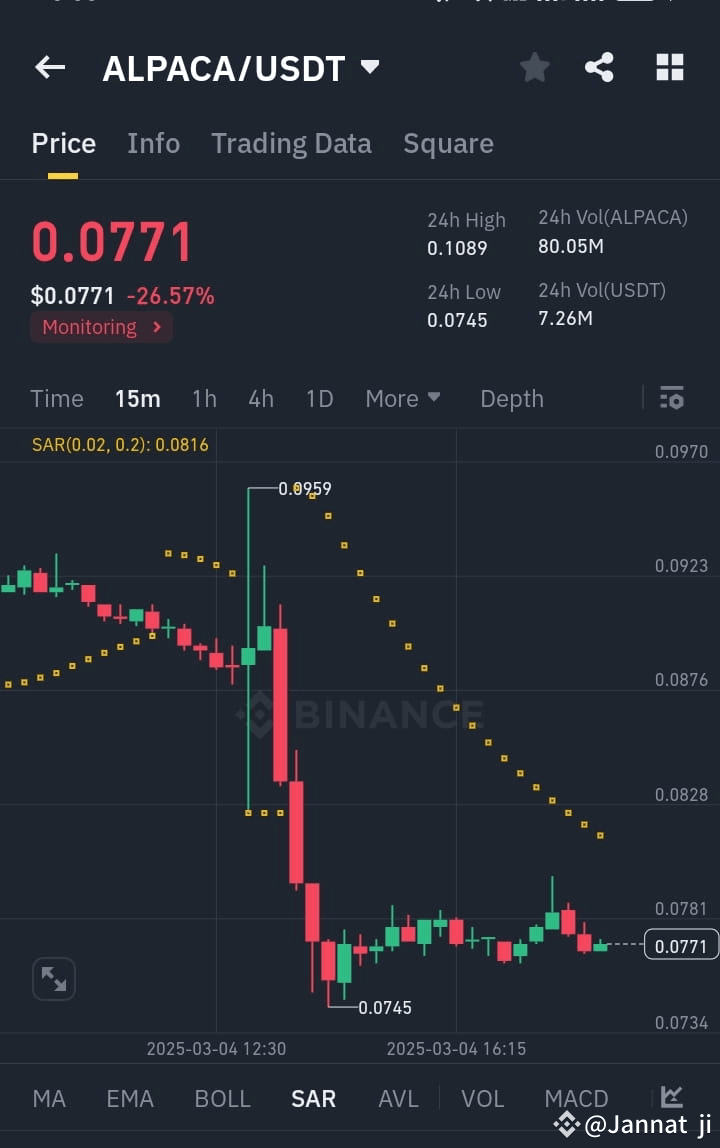Screen dimensions: 720x1148
Task: Switch to the Trading Data tab
Action: 291,143
